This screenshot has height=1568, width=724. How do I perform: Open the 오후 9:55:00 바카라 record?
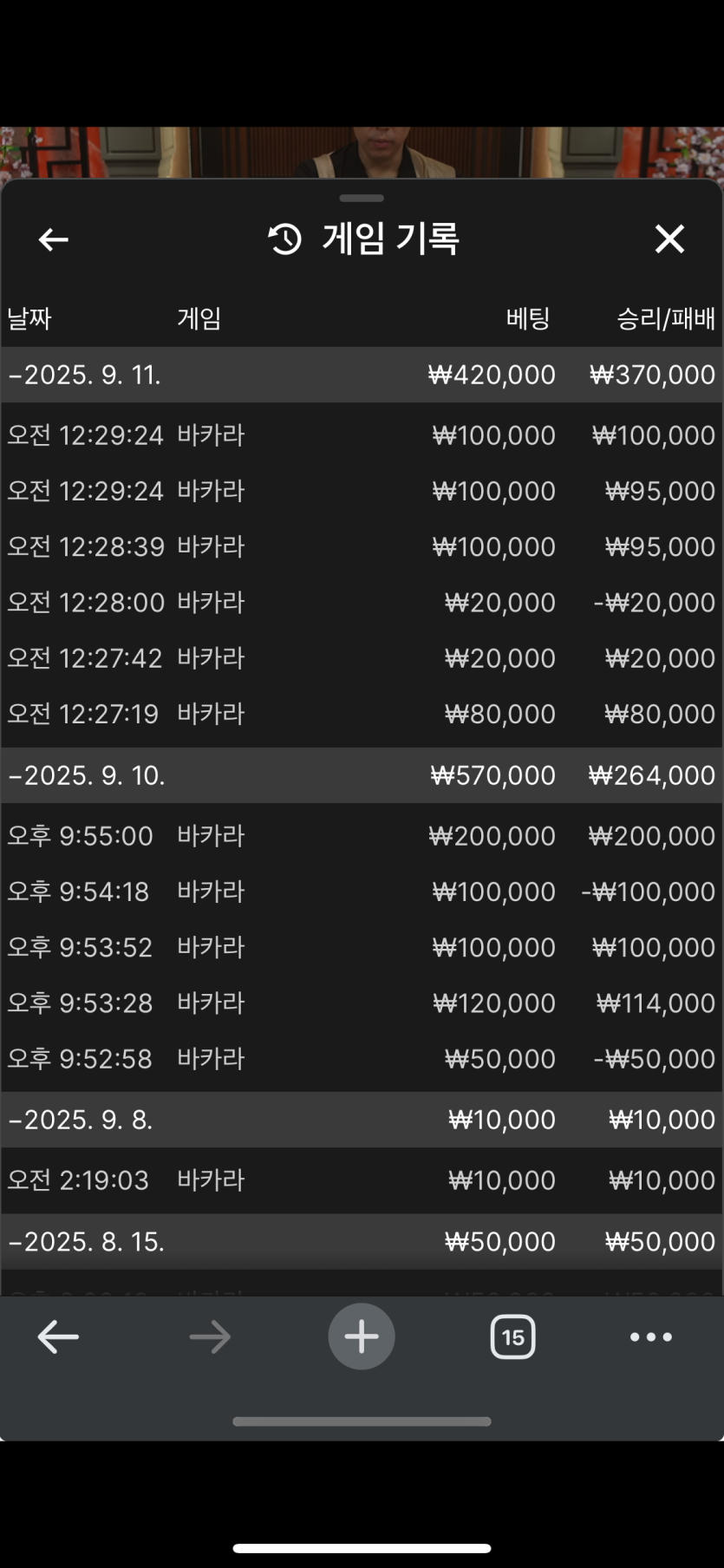tap(361, 836)
